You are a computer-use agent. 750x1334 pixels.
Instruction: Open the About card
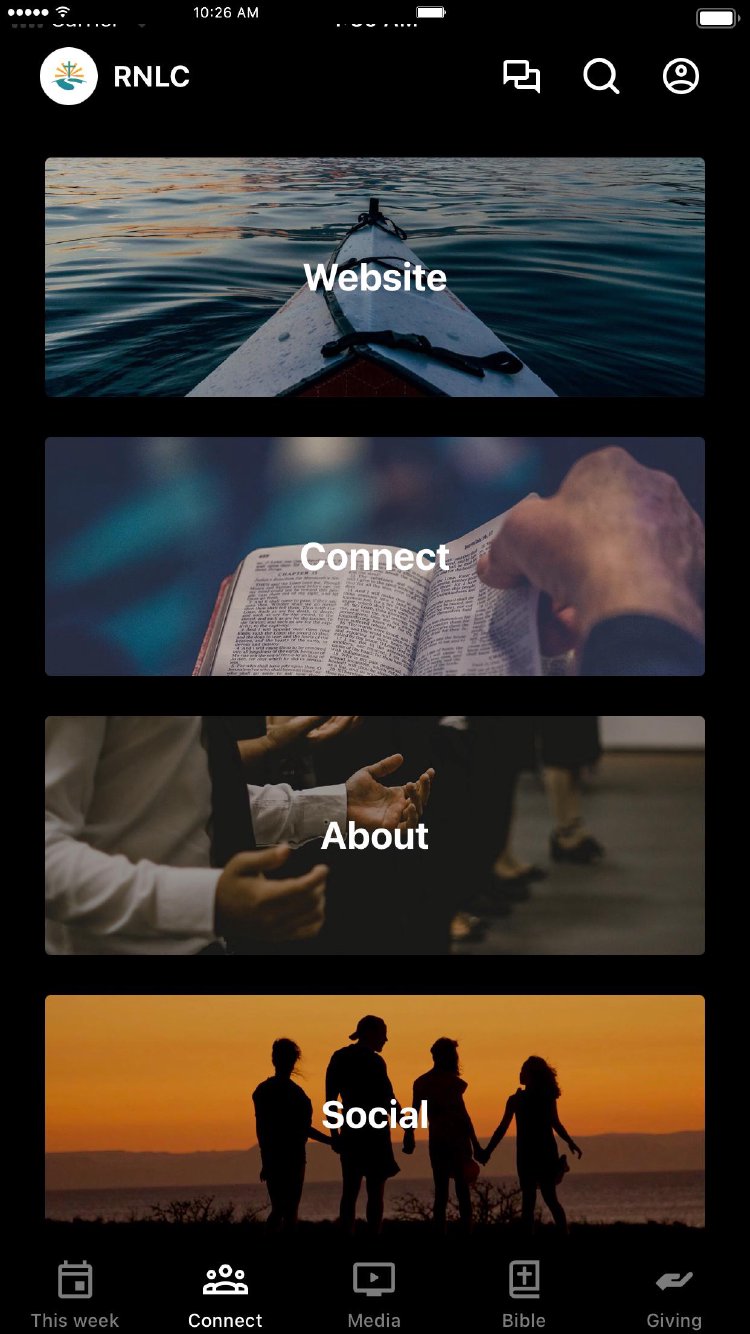[375, 835]
